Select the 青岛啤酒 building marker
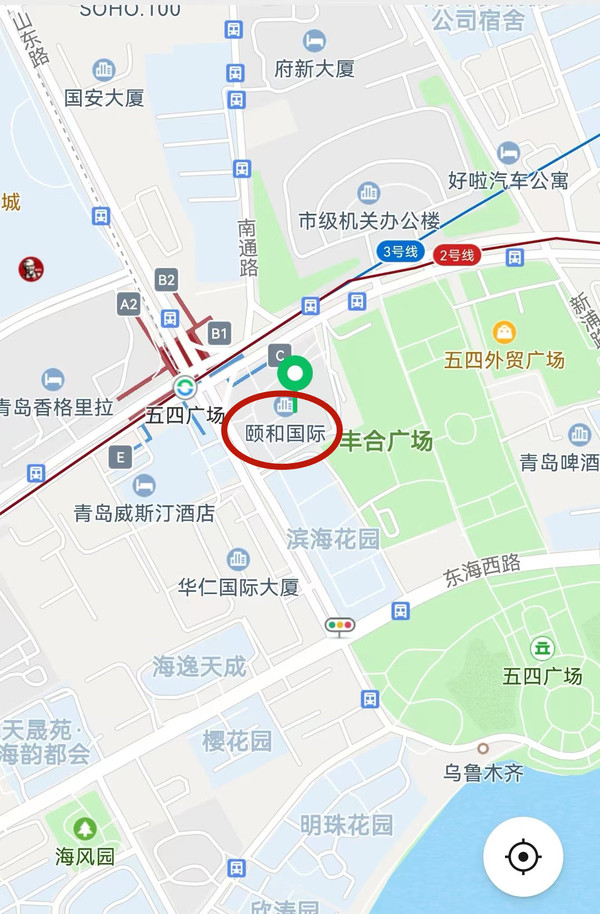 point(579,434)
